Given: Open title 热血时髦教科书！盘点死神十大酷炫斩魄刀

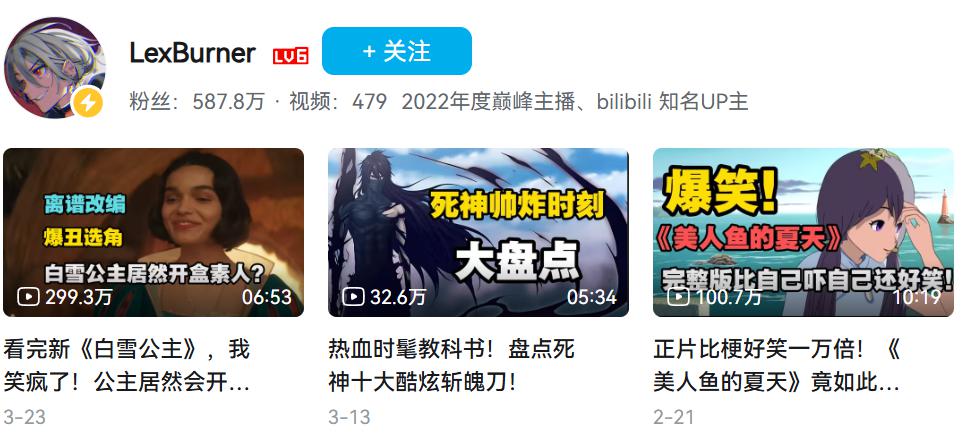Looking at the screenshot, I should [451, 365].
